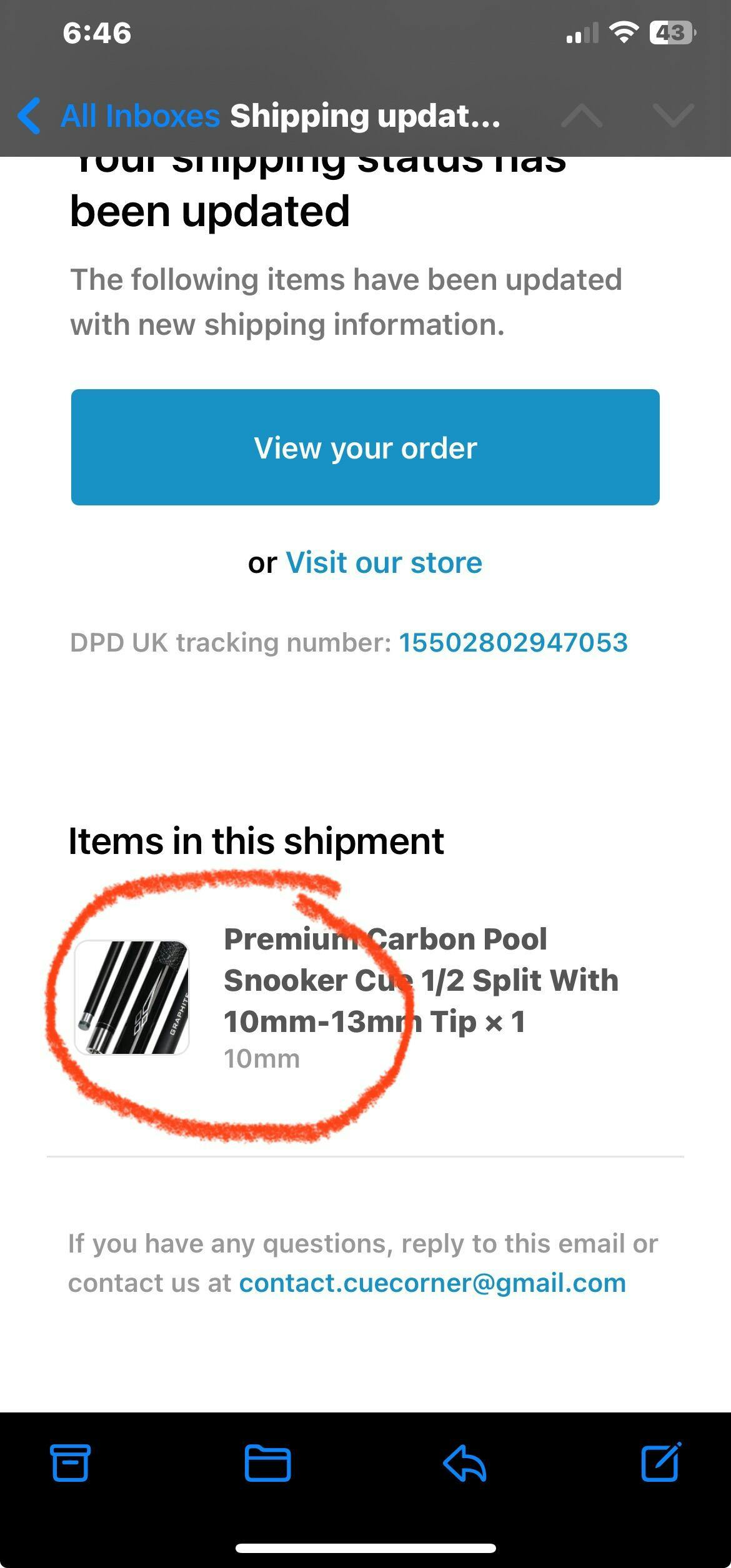Tap the View your order button

tap(365, 447)
